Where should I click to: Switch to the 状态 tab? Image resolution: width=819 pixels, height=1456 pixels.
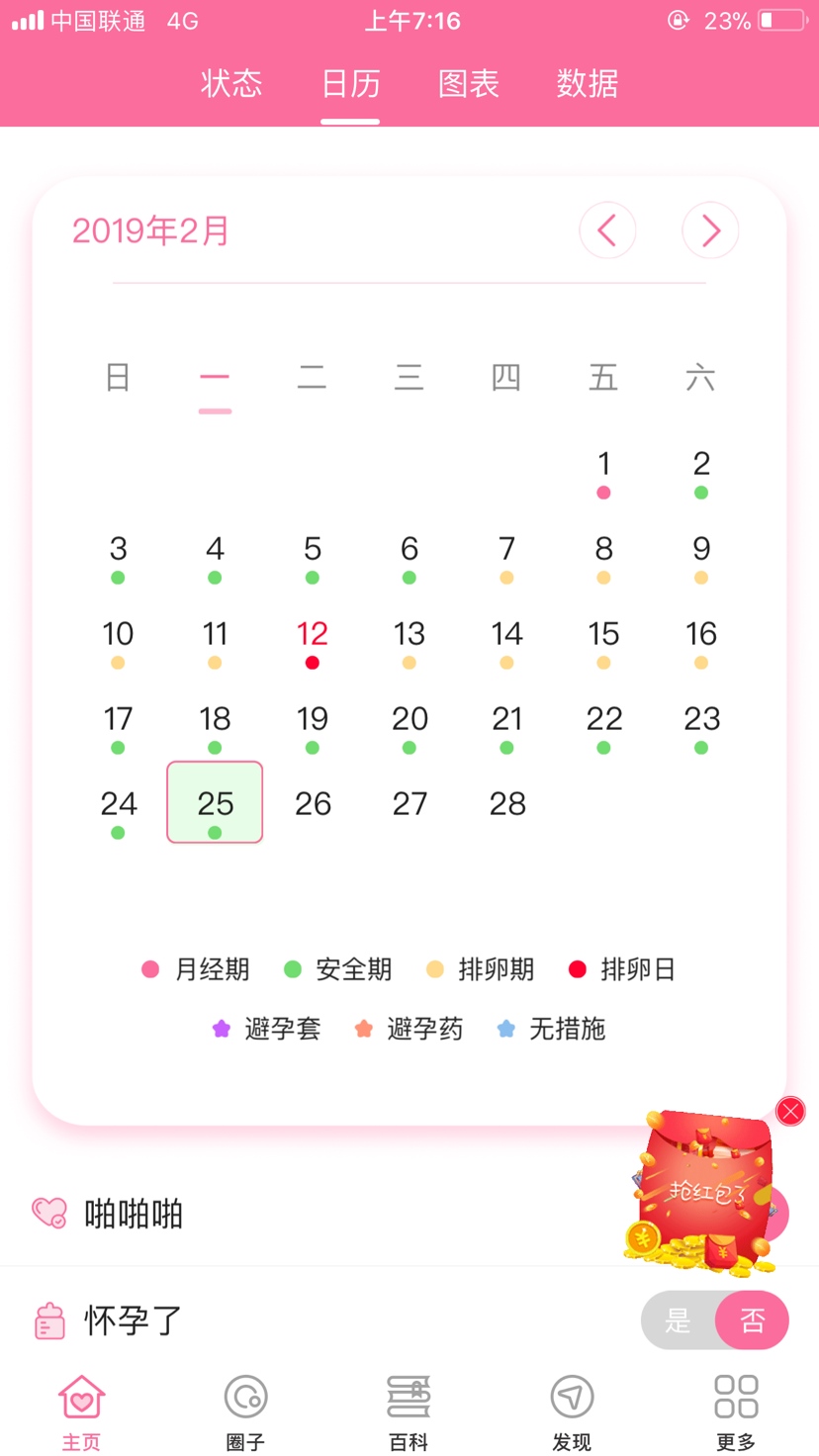pos(231,83)
